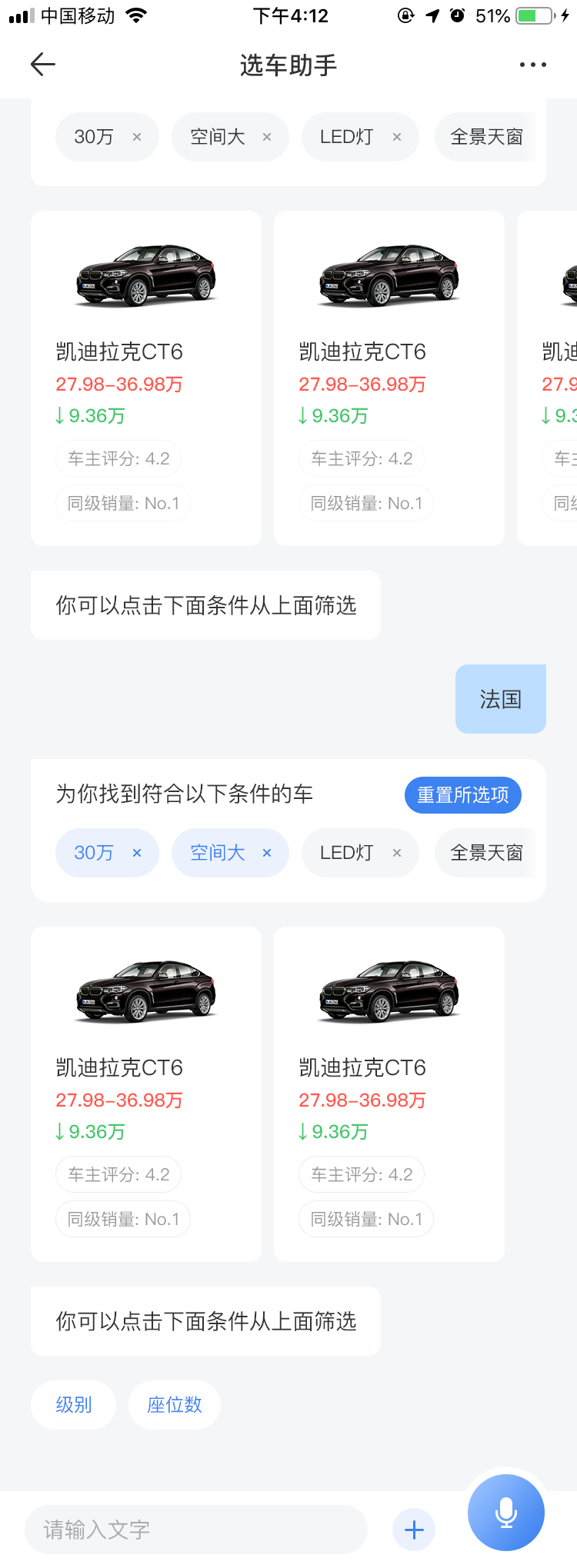
Task: Reset all filters with 重置所选项
Action: [462, 794]
